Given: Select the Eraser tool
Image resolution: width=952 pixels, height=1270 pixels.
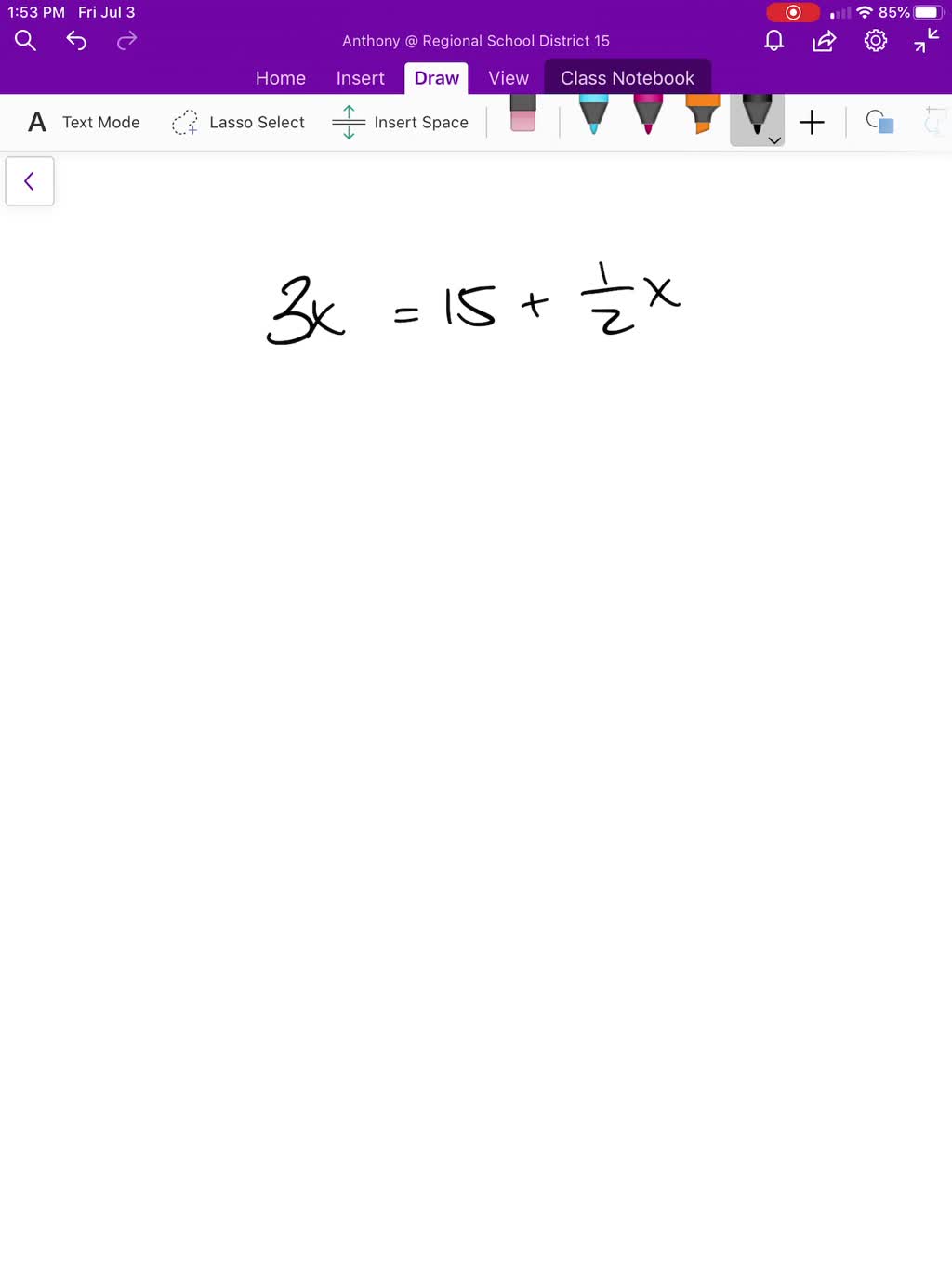Looking at the screenshot, I should point(522,117).
